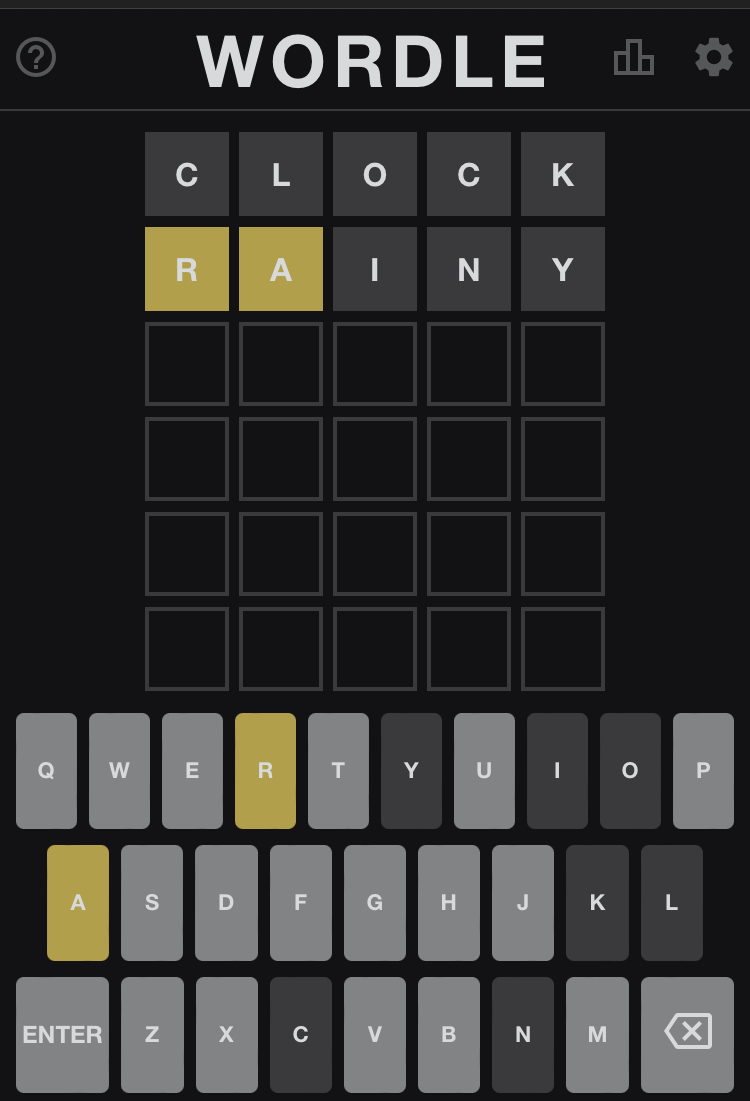Type the letter T on keyboard
750x1101 pixels.
[338, 771]
